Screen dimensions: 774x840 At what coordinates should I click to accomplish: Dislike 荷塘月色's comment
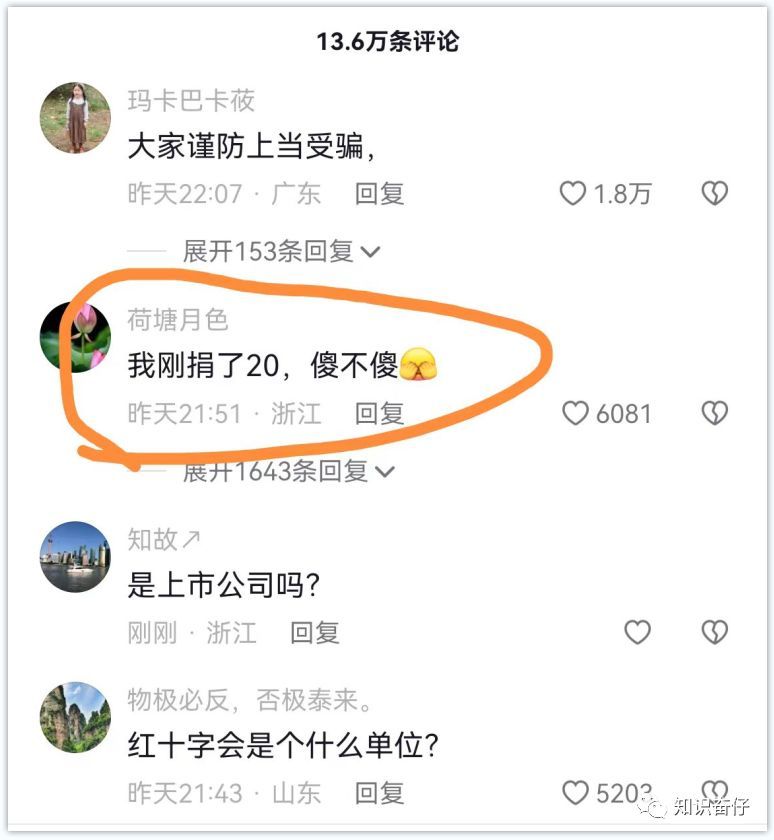pos(714,413)
